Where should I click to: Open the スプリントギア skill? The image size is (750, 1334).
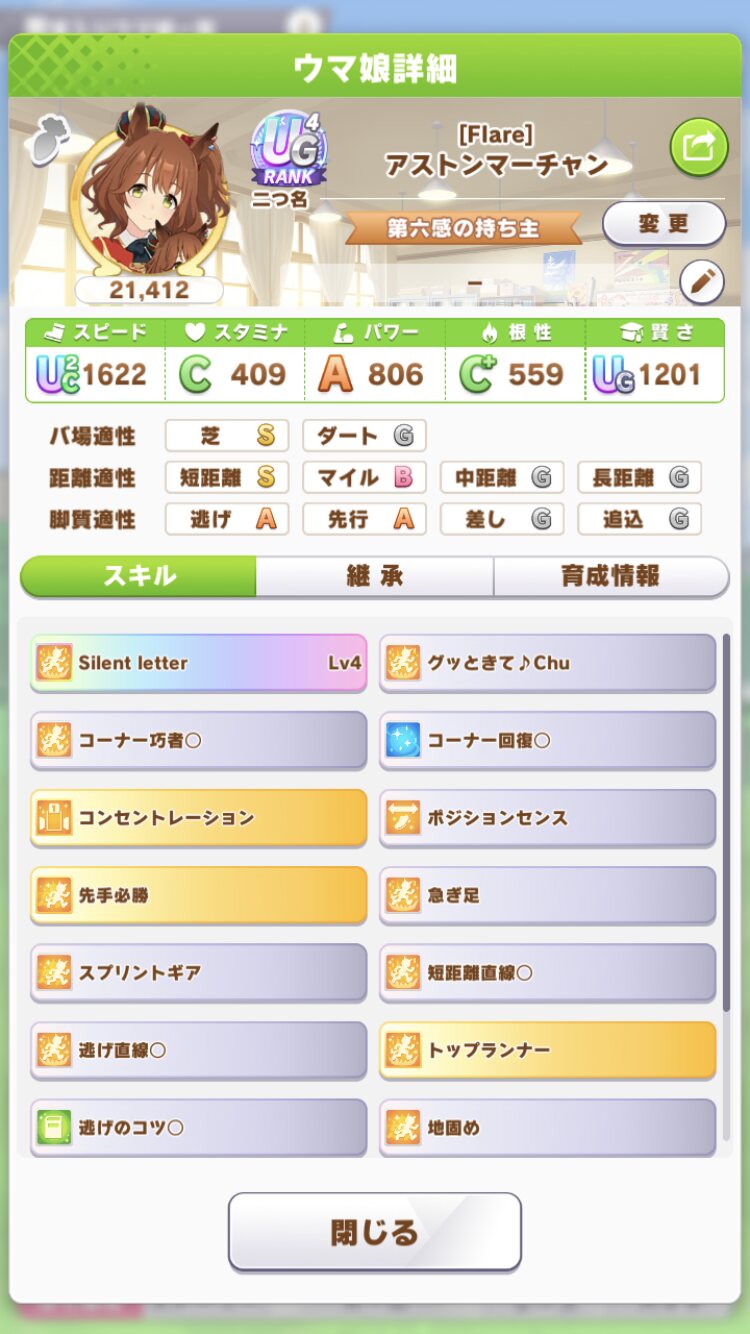point(198,972)
